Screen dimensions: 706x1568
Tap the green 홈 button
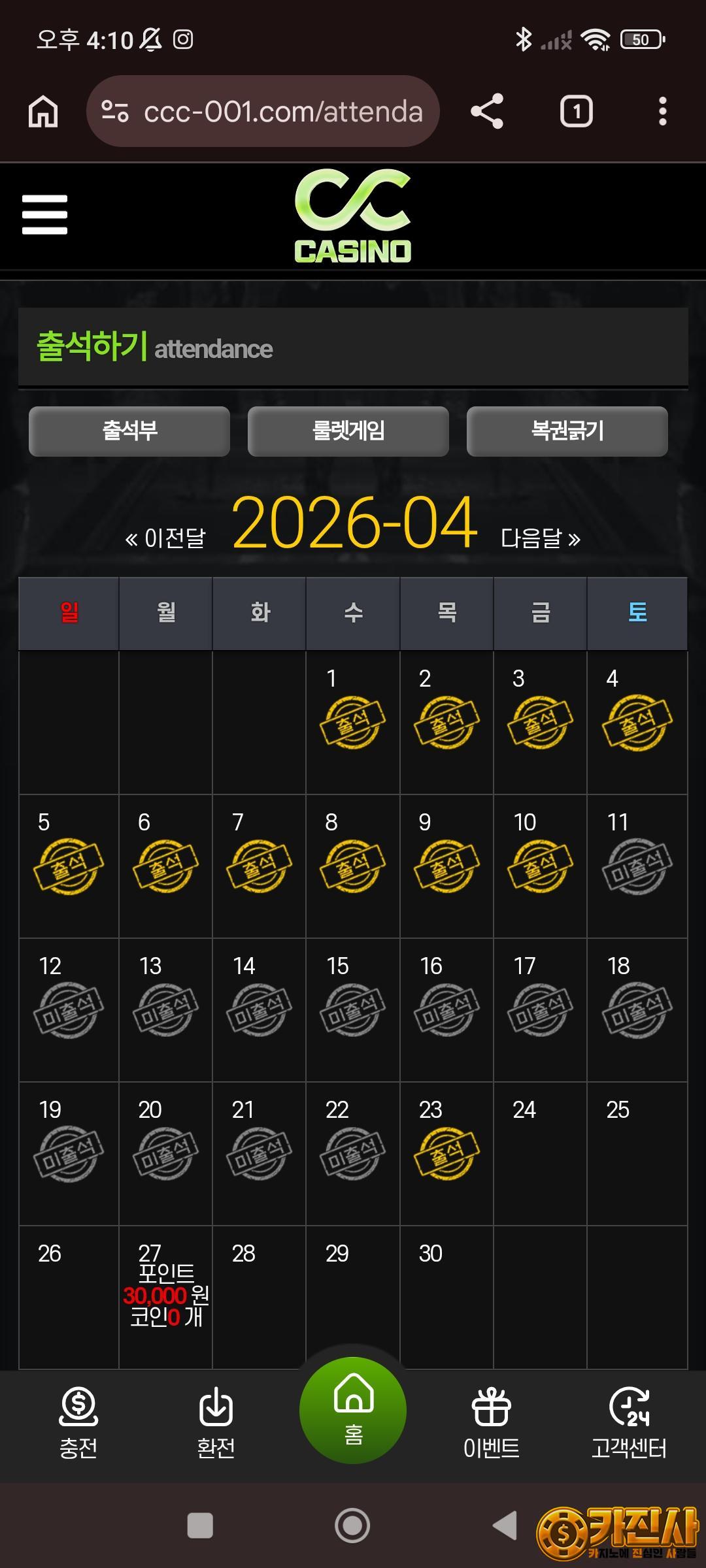pyautogui.click(x=353, y=1410)
